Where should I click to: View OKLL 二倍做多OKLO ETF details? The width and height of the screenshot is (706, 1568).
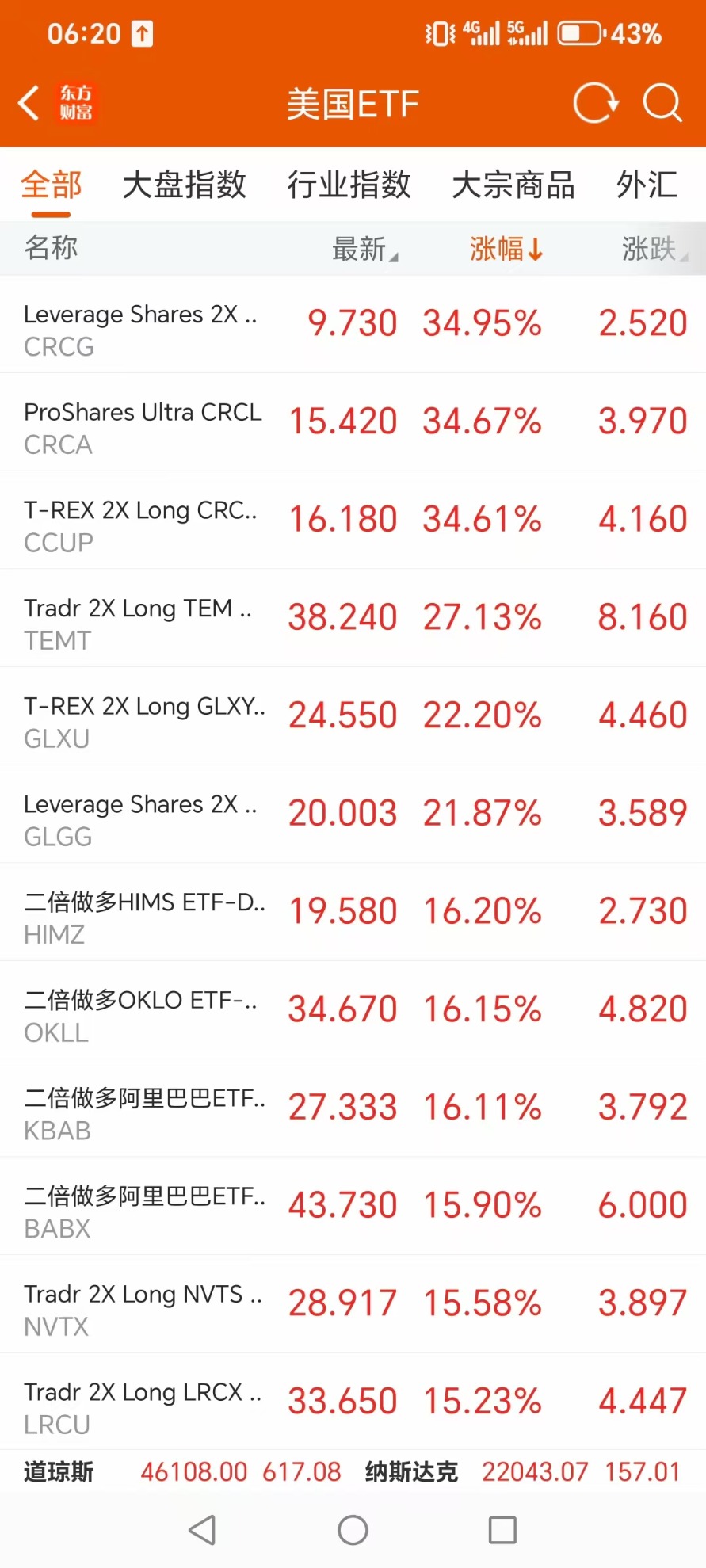[353, 1010]
